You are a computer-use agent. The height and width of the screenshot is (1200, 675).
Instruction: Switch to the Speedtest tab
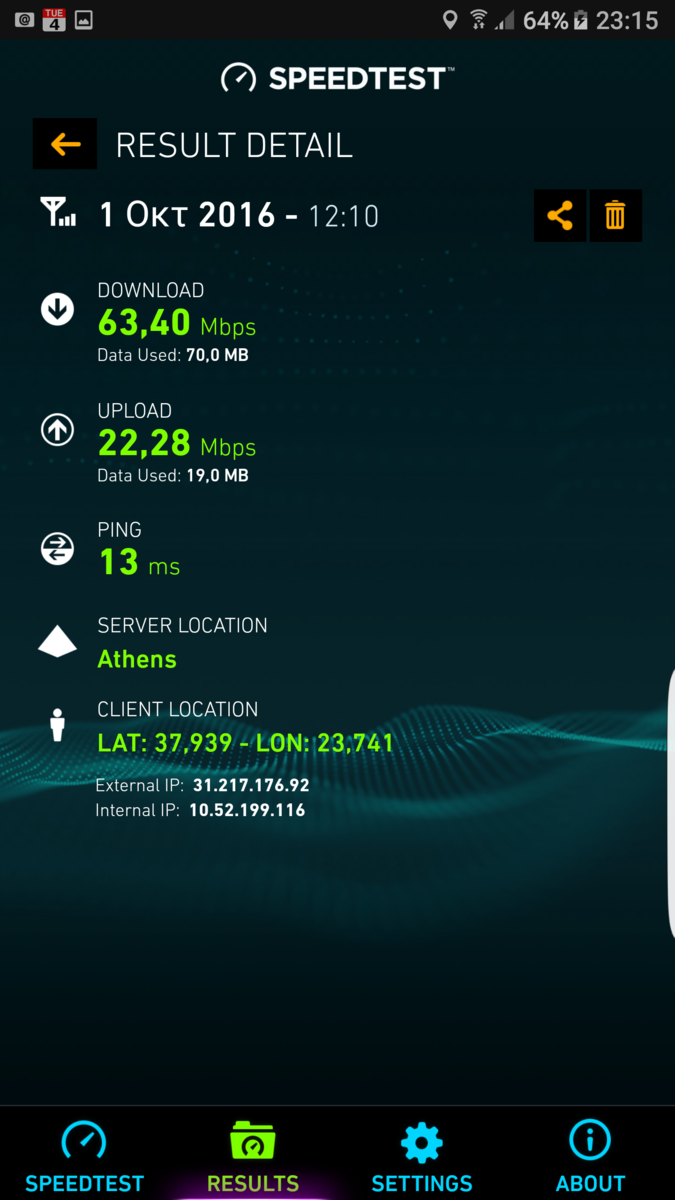[84, 1156]
